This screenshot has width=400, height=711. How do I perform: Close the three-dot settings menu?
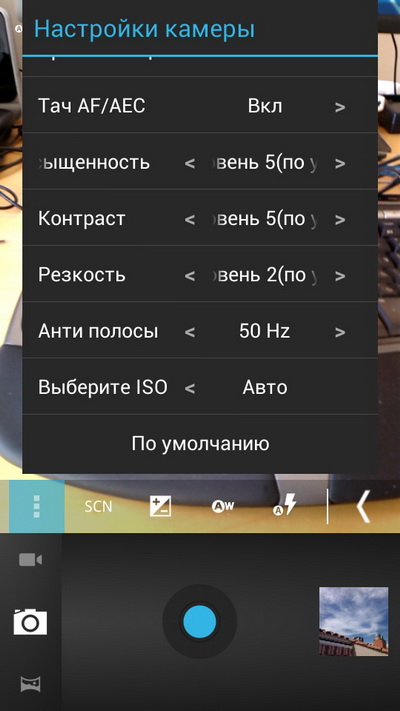pyautogui.click(x=37, y=506)
